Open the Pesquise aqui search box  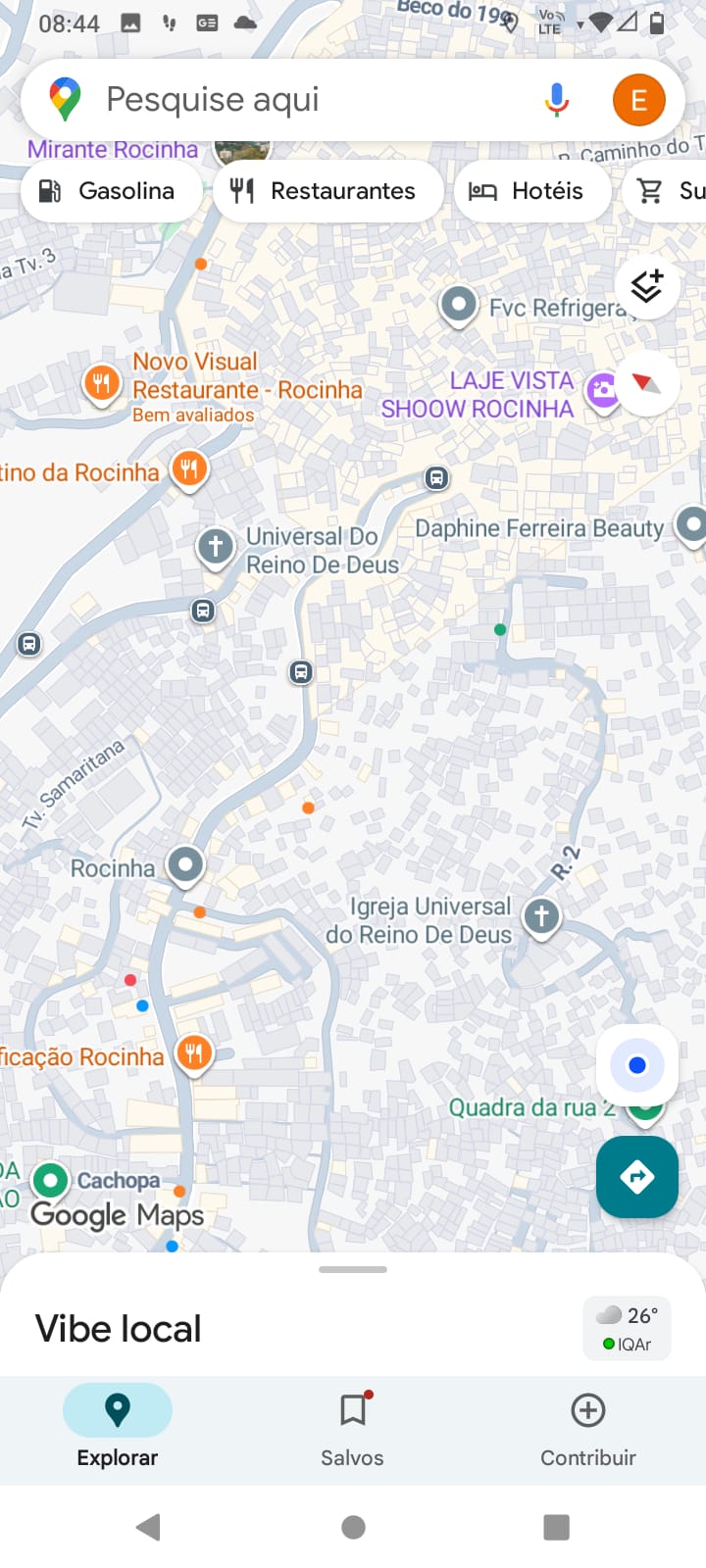[294, 100]
